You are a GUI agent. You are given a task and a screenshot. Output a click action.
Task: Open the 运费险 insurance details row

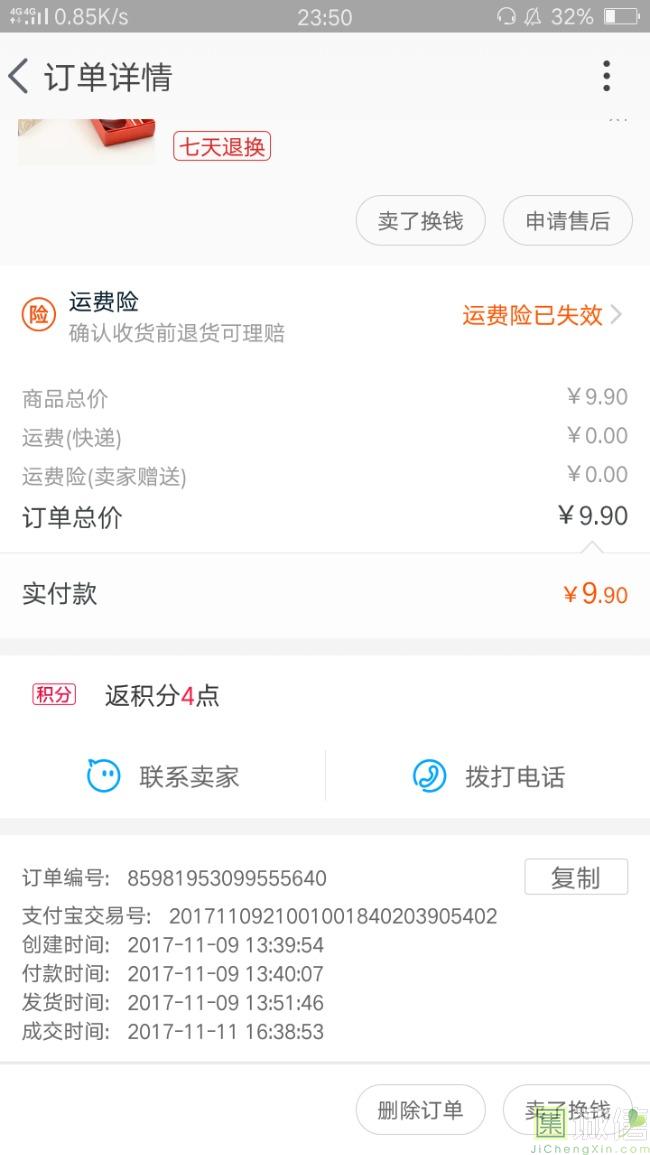325,316
